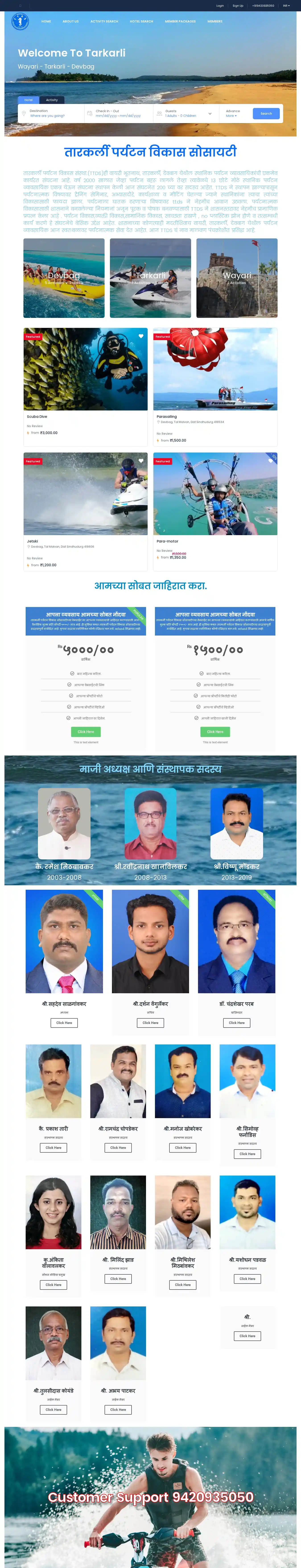Open the Devbag destination tile
The width and height of the screenshot is (301, 1568).
click(x=64, y=278)
